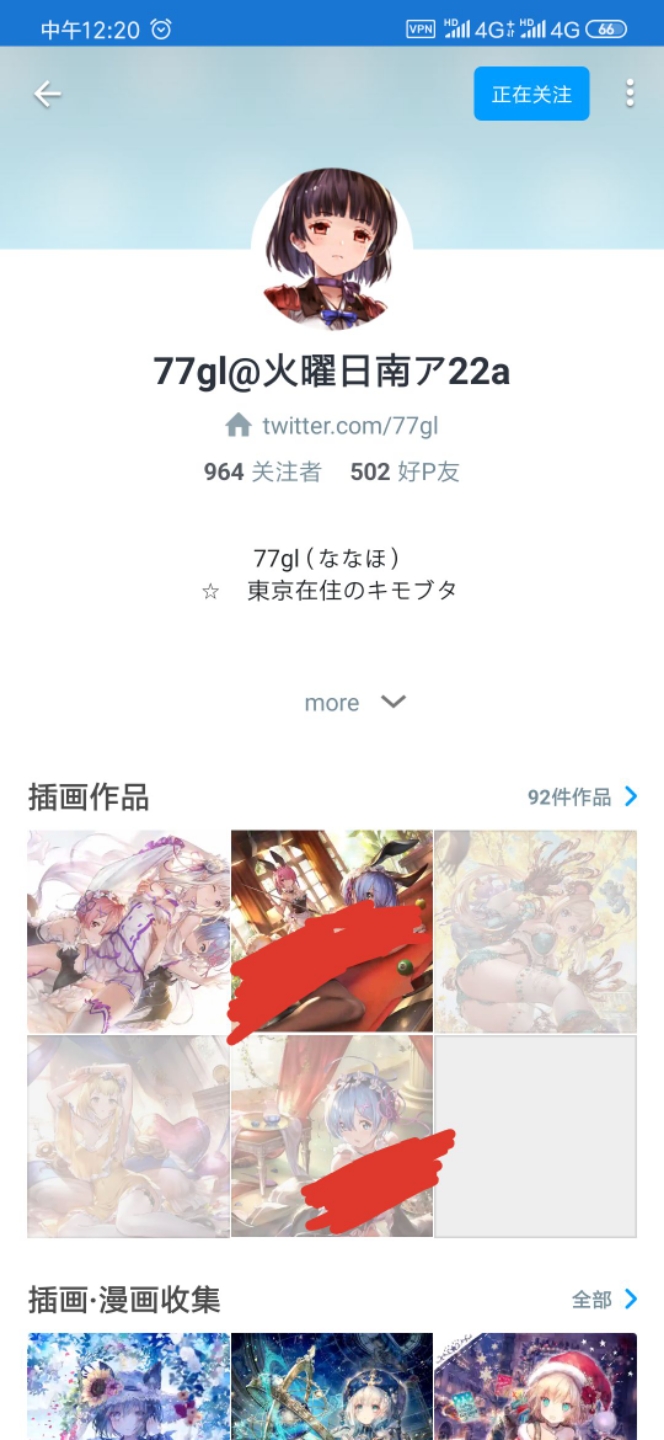Expand the profile description with more
The width and height of the screenshot is (664, 1440).
(354, 702)
